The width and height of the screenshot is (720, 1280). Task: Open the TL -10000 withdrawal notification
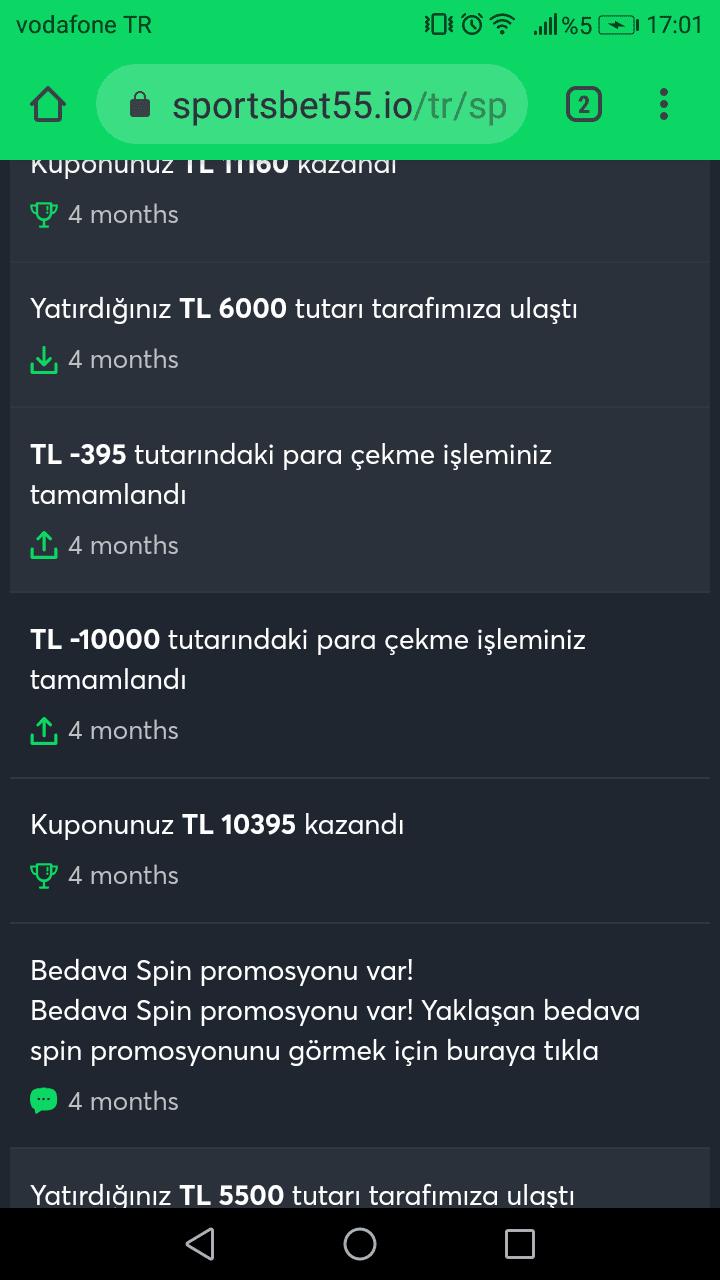[360, 685]
